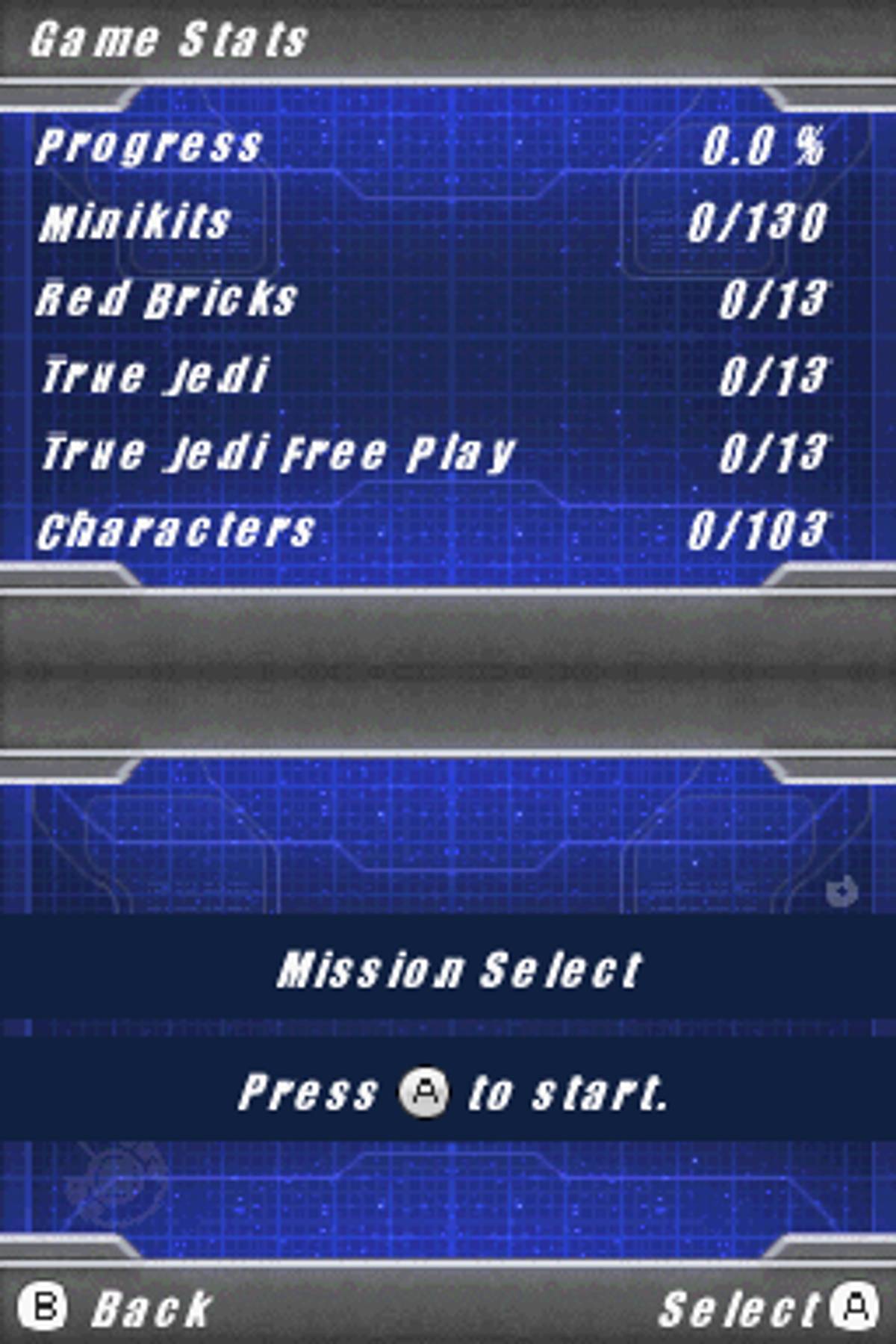Screen dimensions: 896x1344
Task: Open the Mission Select option
Action: click(458, 969)
